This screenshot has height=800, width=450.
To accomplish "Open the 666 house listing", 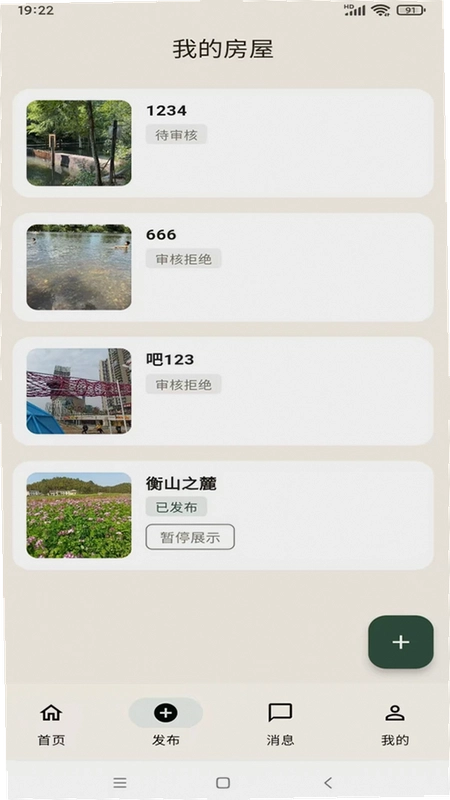I will pos(223,267).
